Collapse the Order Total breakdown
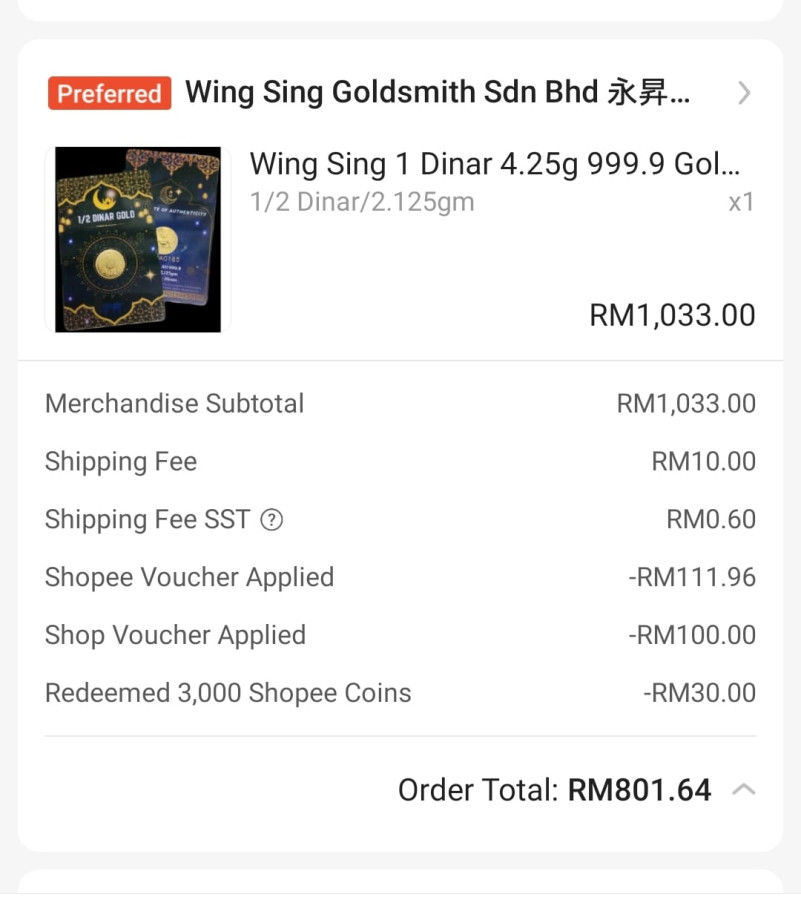 click(x=743, y=790)
